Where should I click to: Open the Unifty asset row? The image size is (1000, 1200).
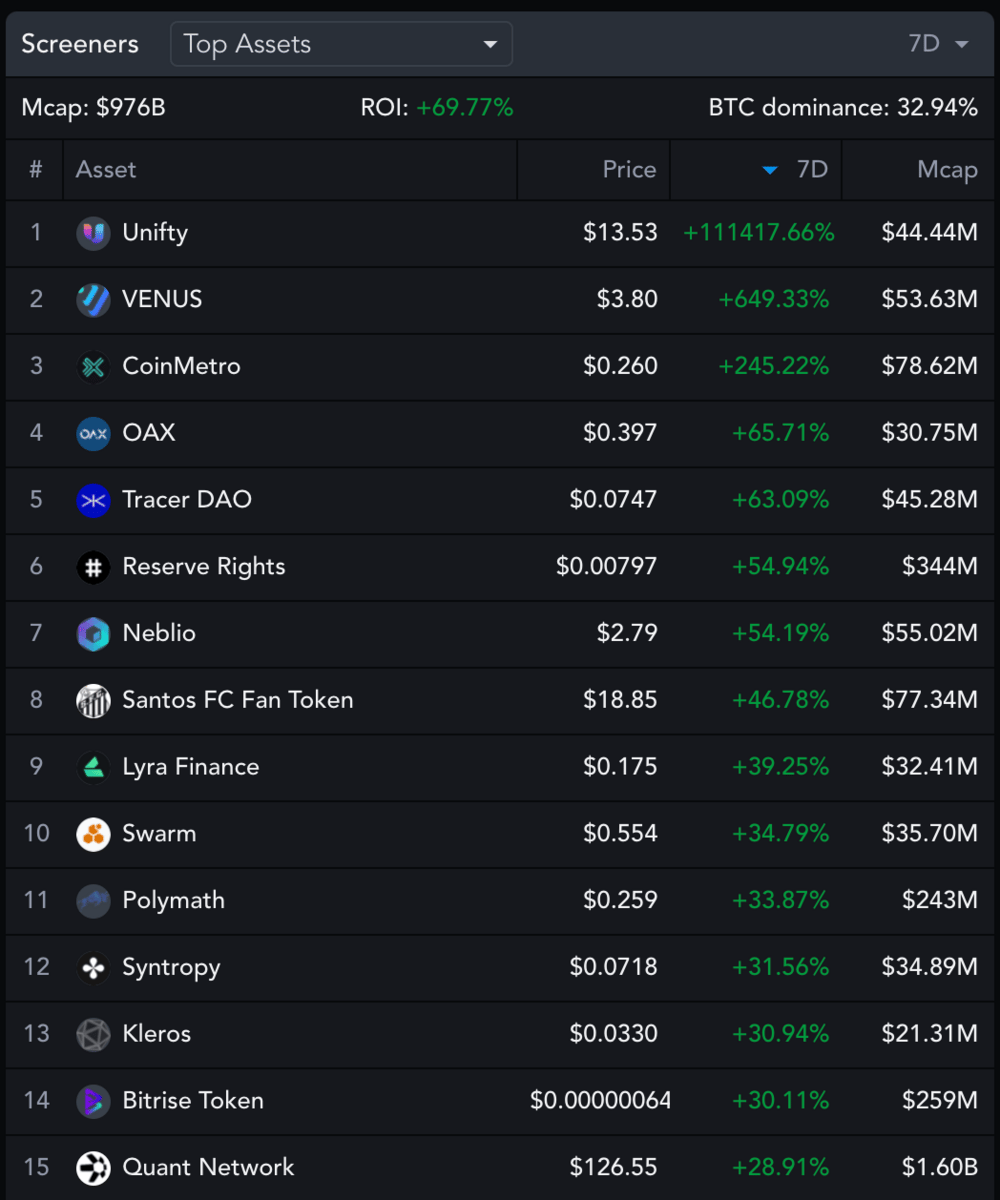(x=155, y=233)
